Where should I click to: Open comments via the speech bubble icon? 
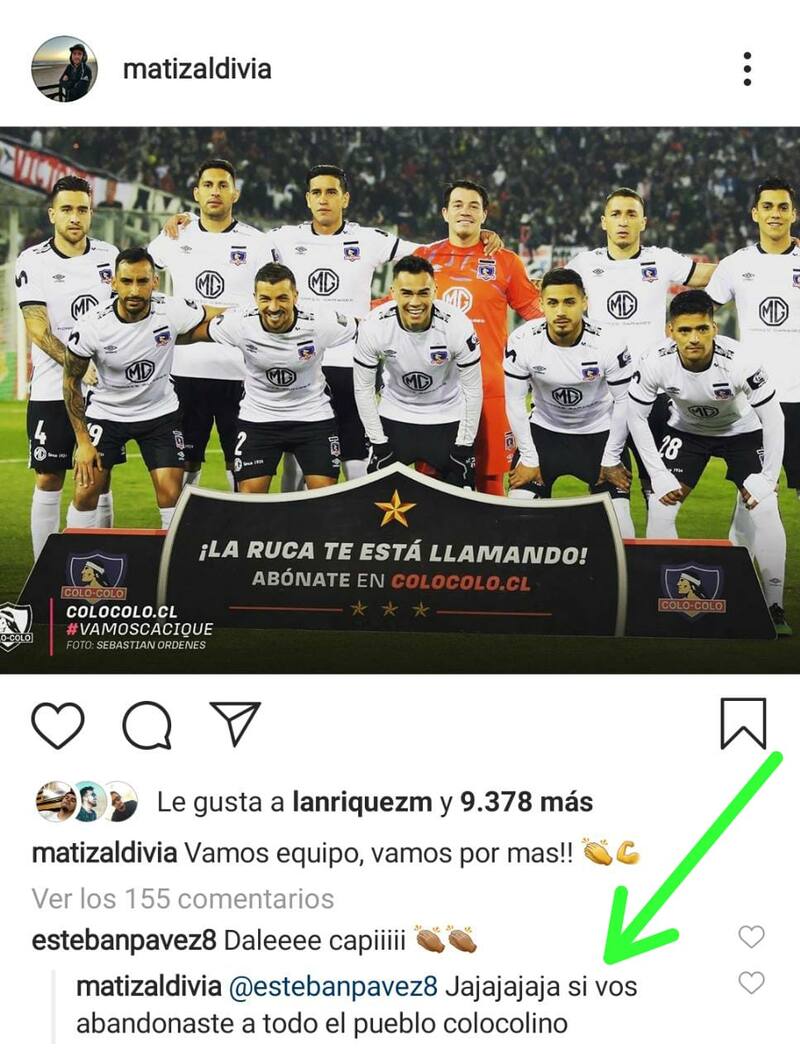tap(147, 725)
